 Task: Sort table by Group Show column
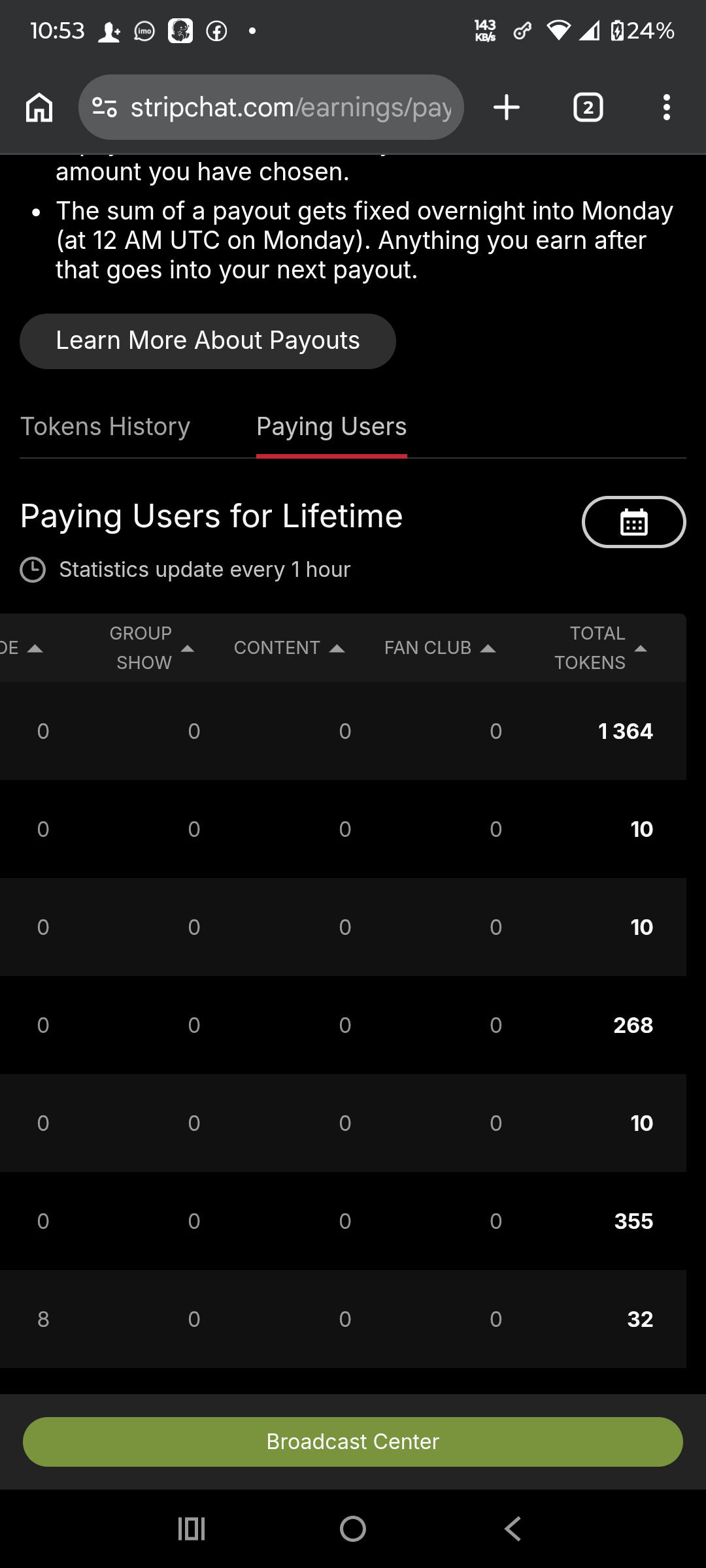(x=152, y=647)
